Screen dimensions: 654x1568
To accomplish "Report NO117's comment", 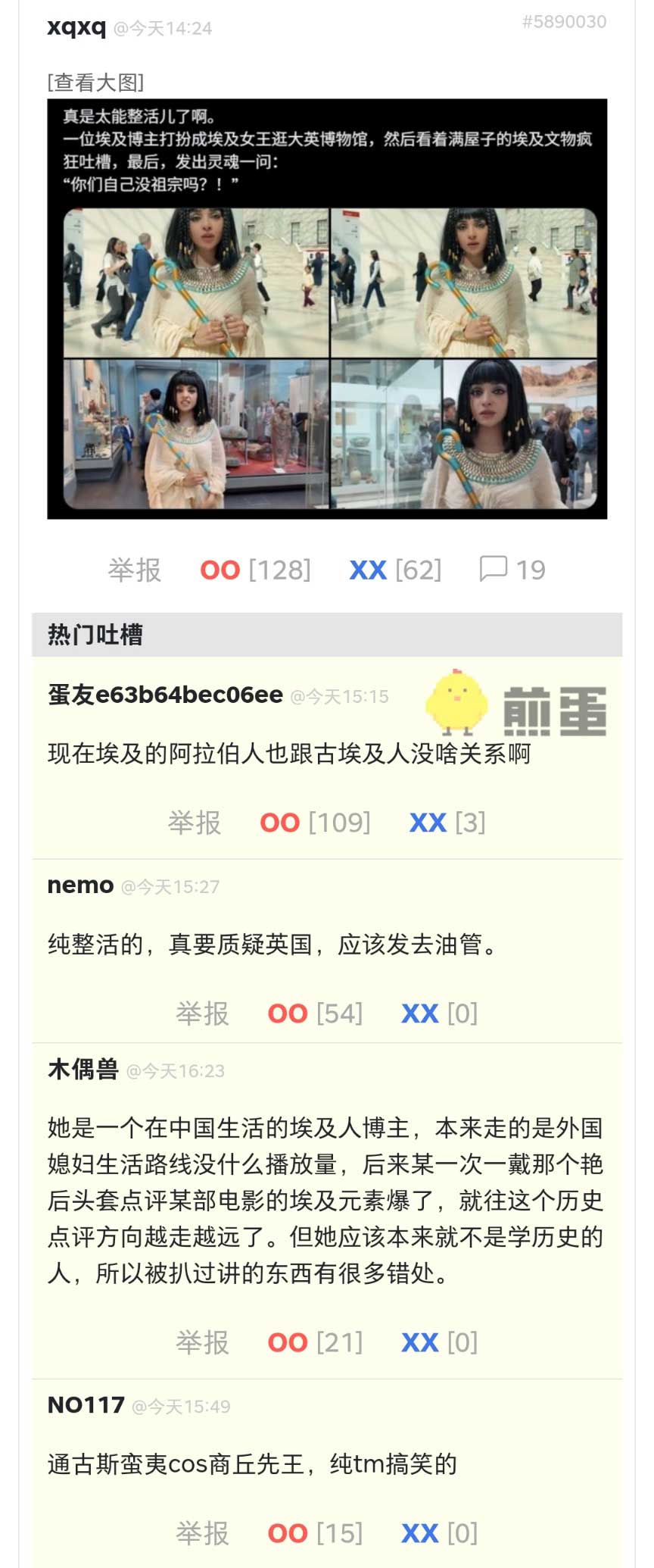I will [x=202, y=1533].
